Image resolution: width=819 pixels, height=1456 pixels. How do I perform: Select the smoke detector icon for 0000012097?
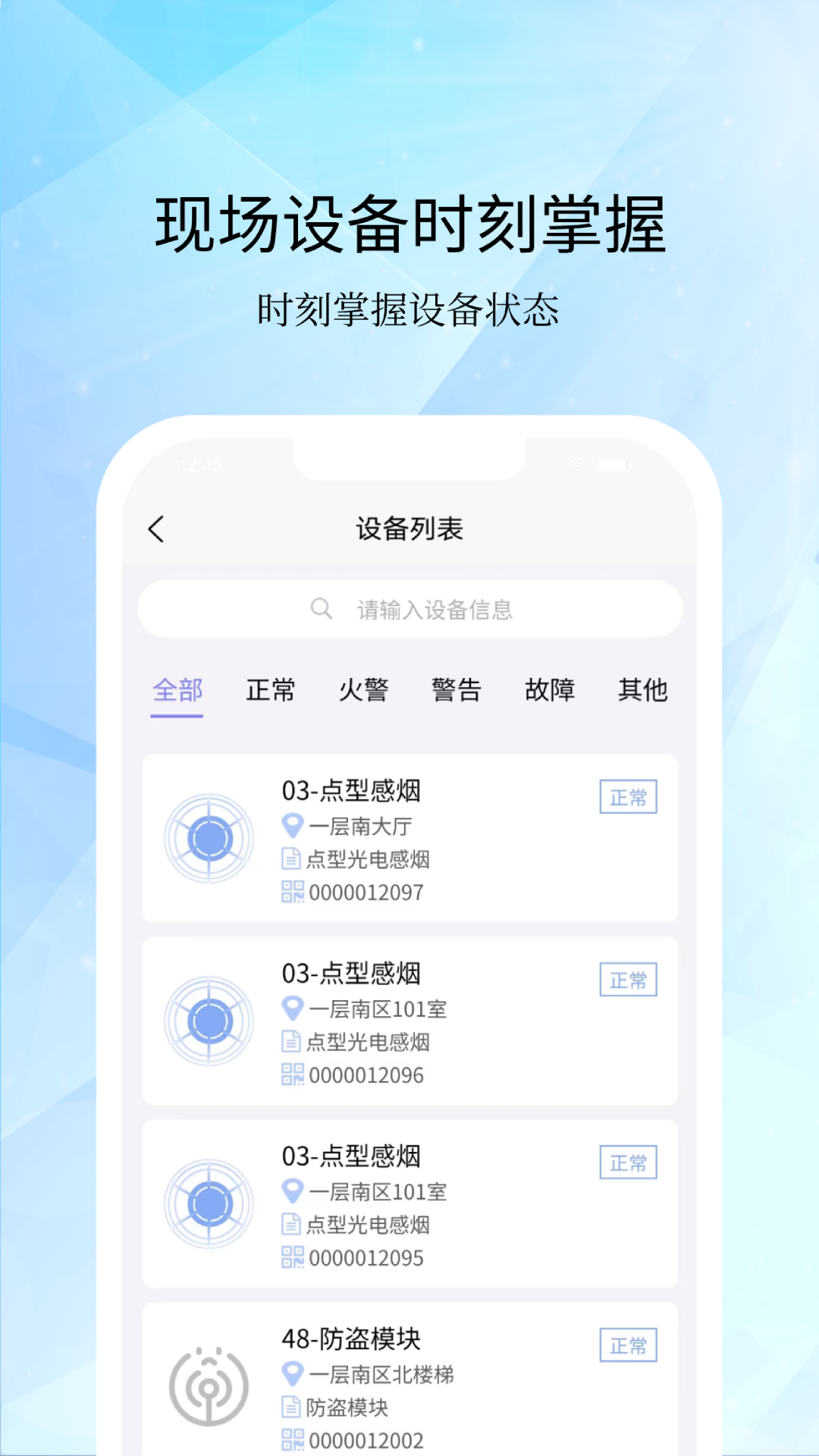209,838
